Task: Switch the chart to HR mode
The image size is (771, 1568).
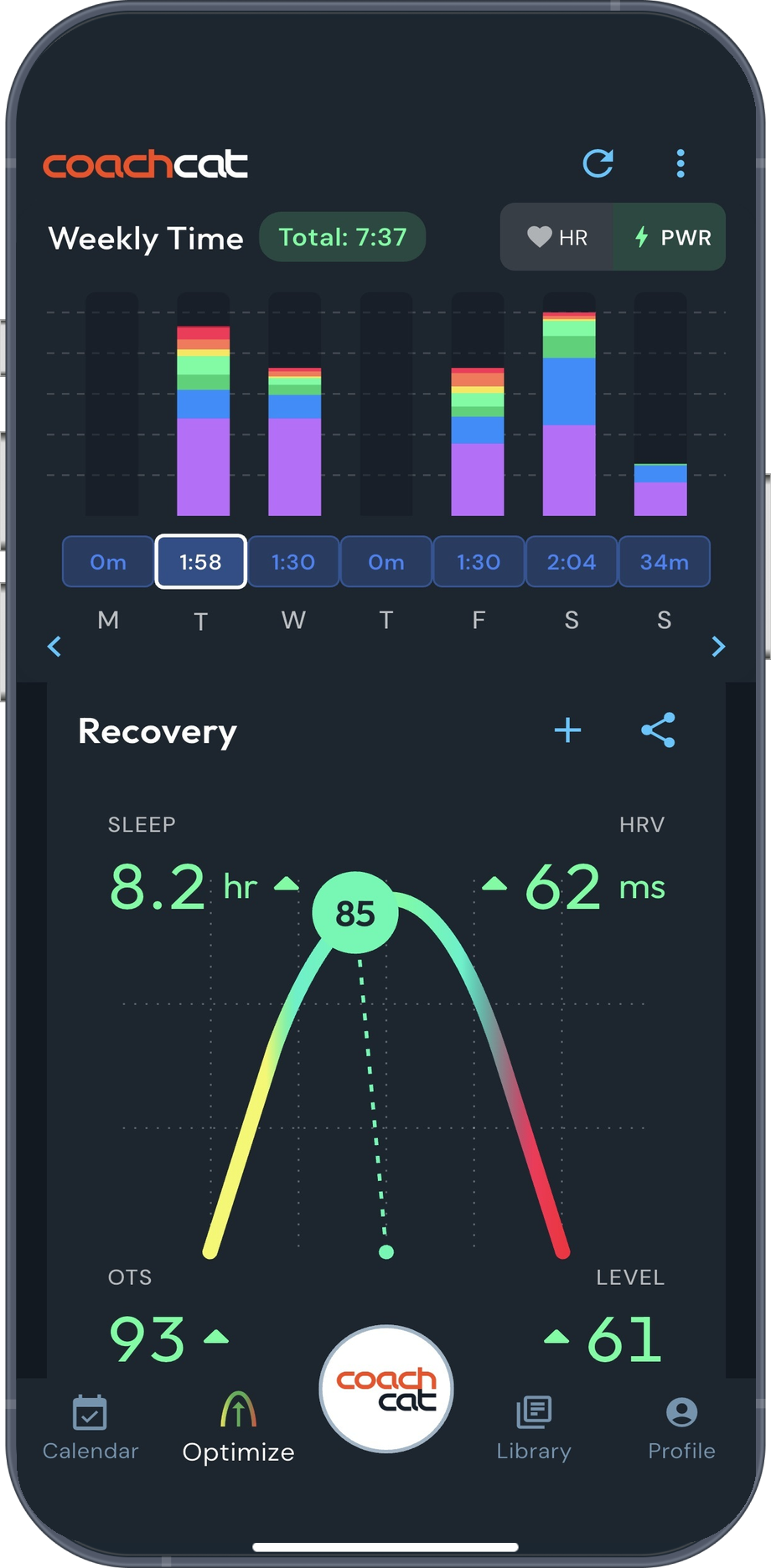Action: pyautogui.click(x=557, y=237)
